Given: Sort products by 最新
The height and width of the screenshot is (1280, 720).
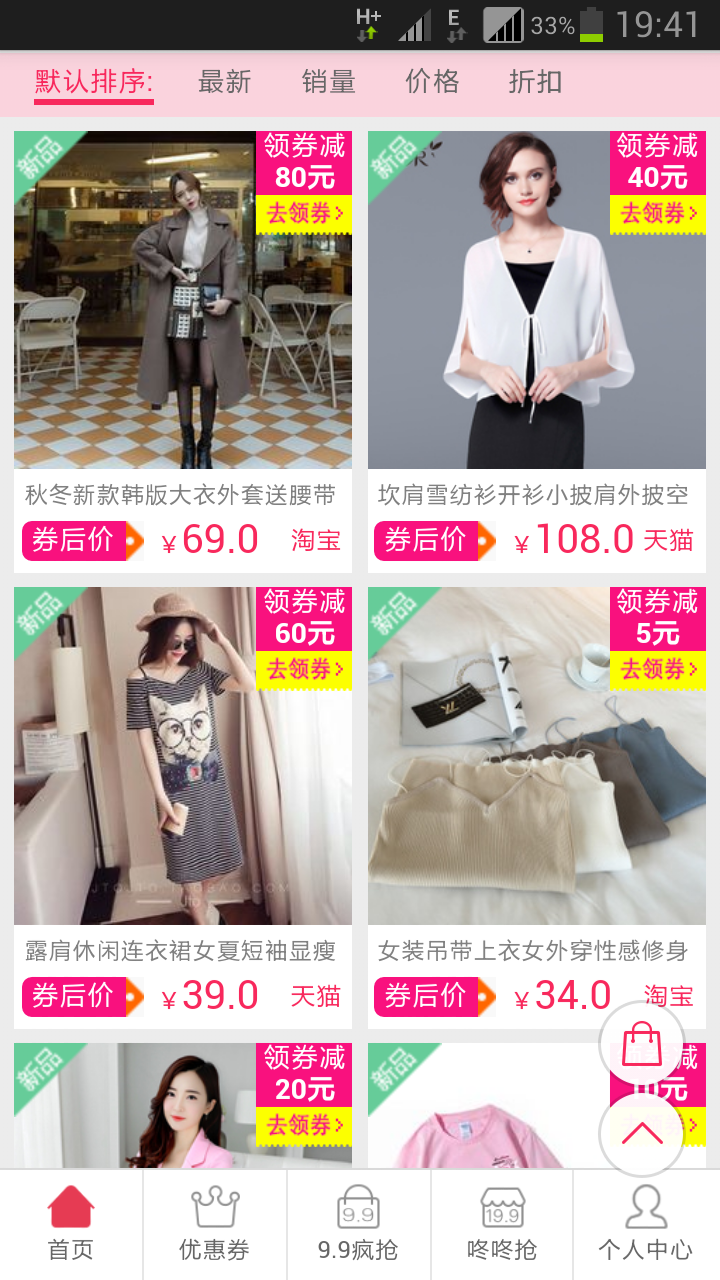Looking at the screenshot, I should (x=224, y=82).
